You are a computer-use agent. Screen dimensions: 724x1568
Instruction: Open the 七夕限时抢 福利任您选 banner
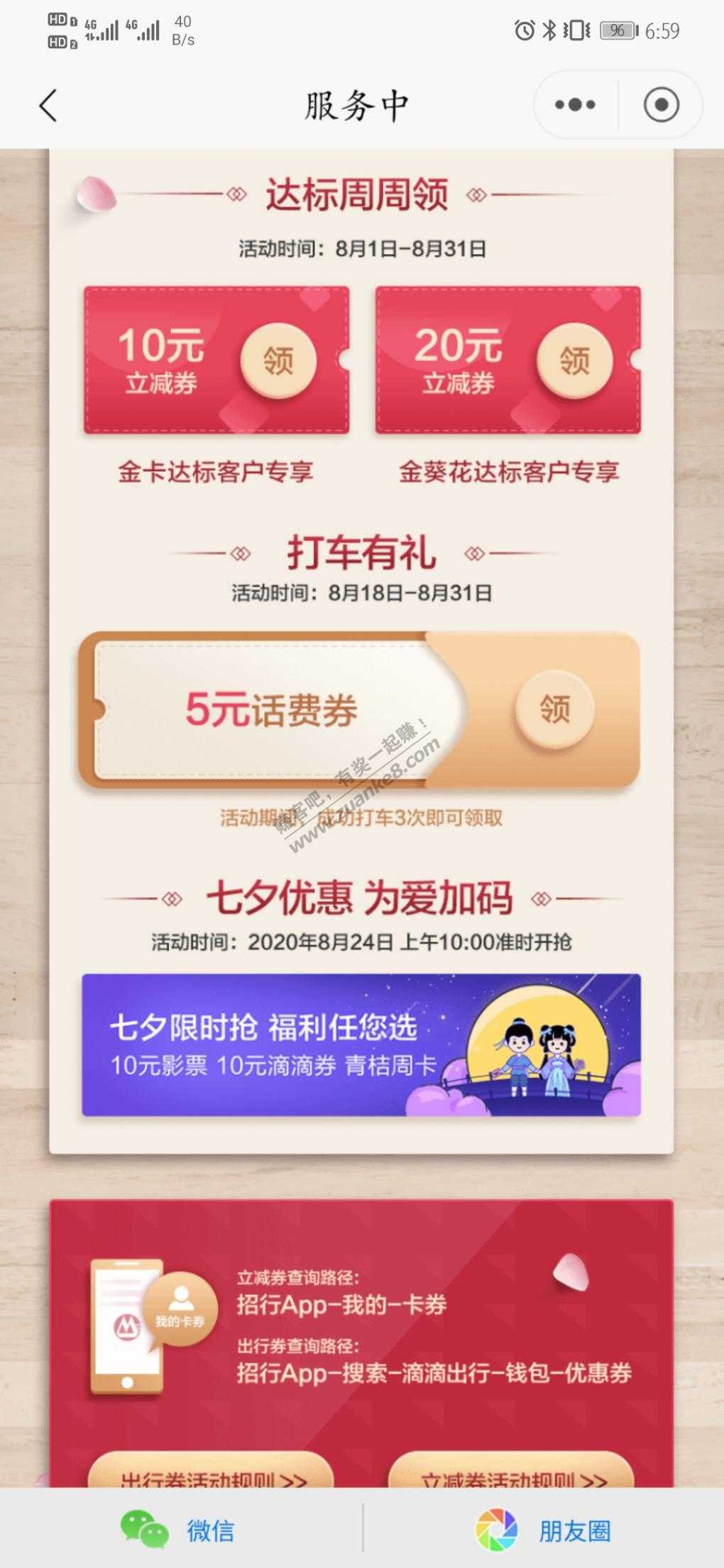pyautogui.click(x=361, y=1044)
